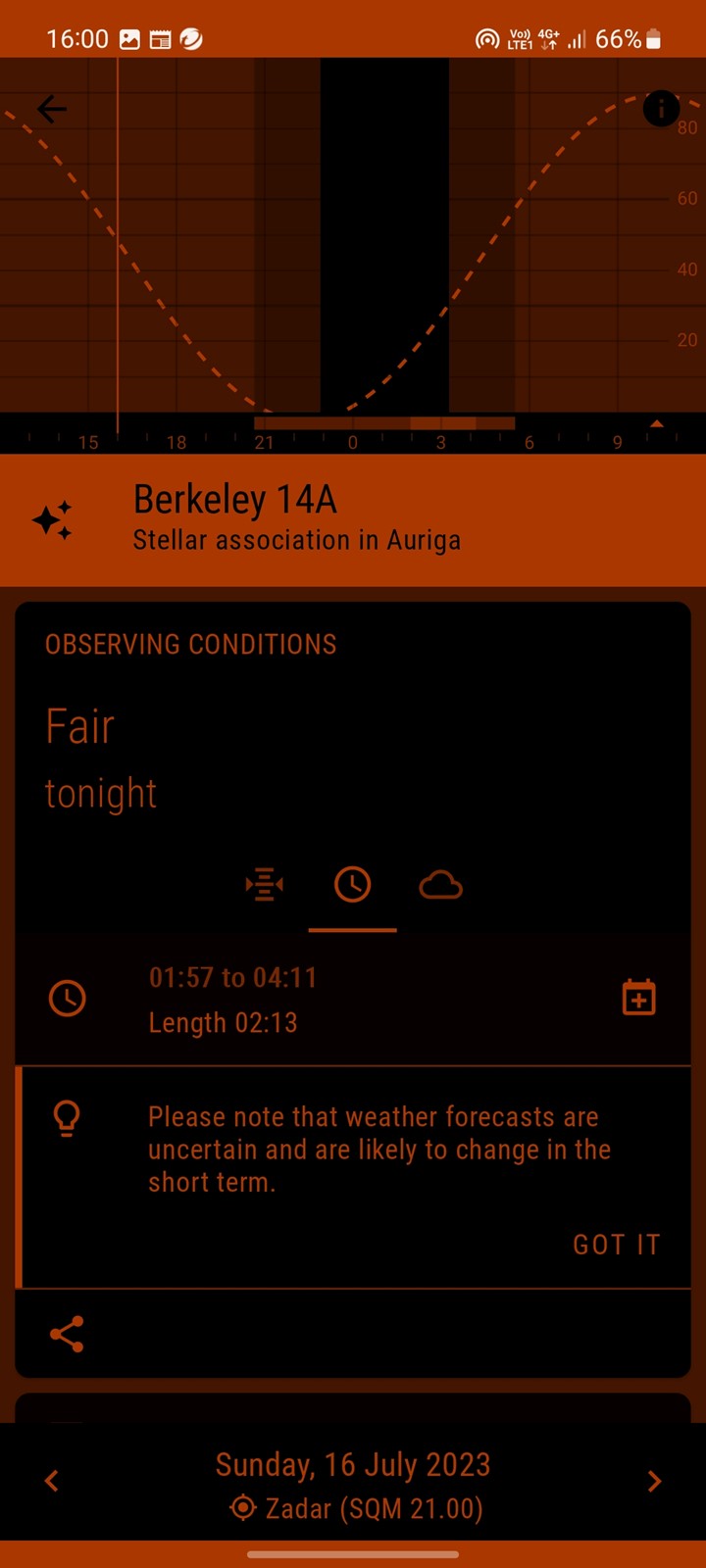Screen dimensions: 706x1568
Task: Switch to the cloud weather tab
Action: tap(441, 886)
